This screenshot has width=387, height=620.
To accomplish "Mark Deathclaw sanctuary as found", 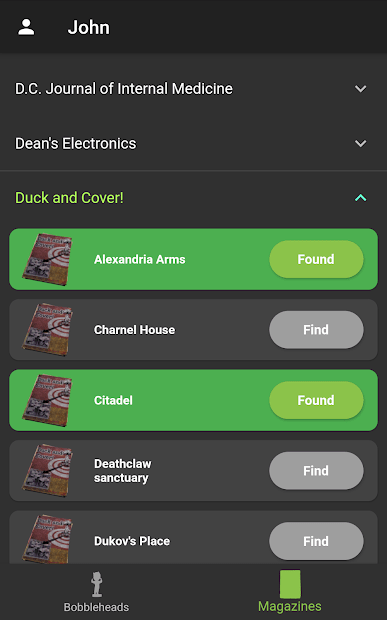I will point(316,471).
